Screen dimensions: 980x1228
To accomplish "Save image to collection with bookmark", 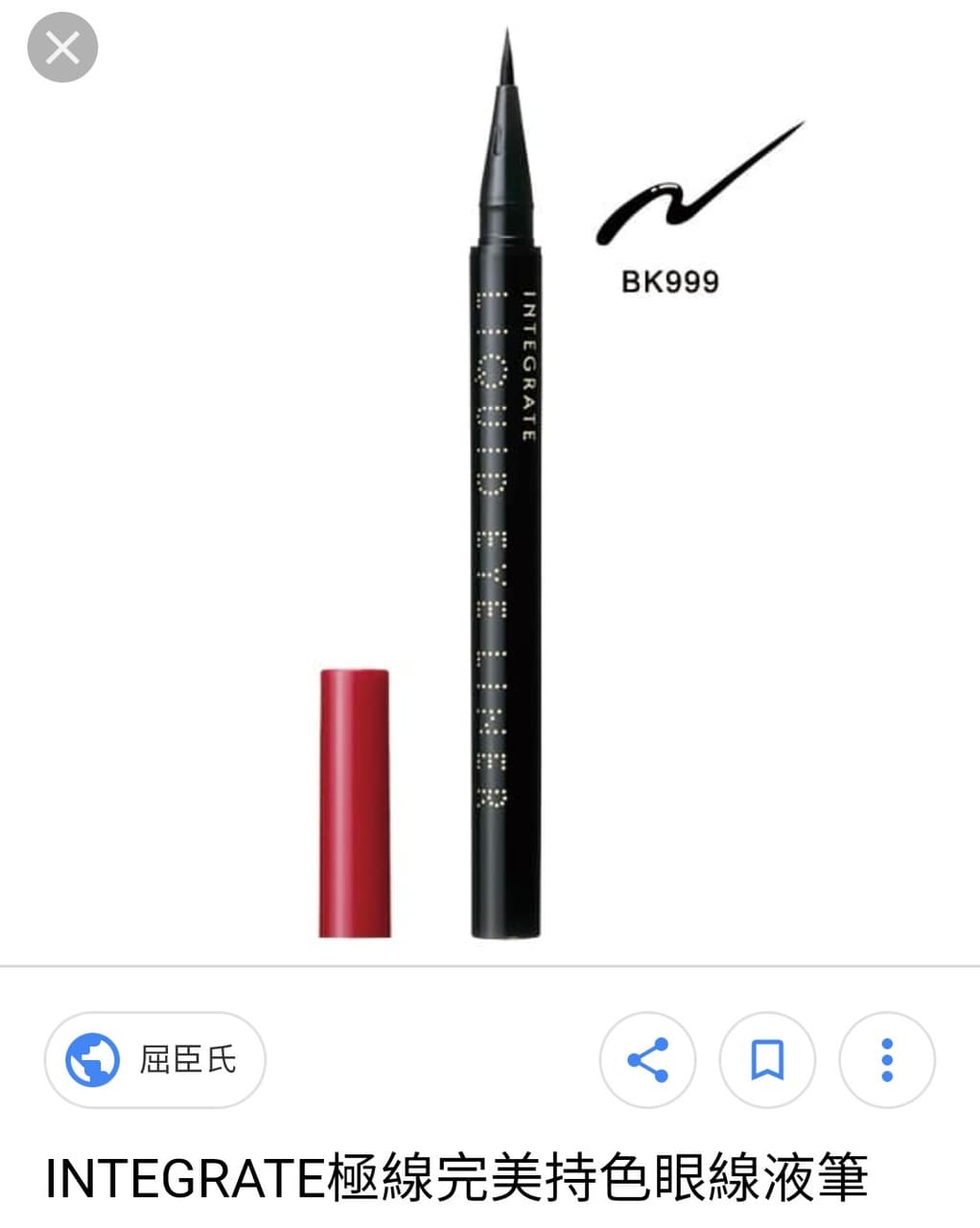I will [x=766, y=1060].
